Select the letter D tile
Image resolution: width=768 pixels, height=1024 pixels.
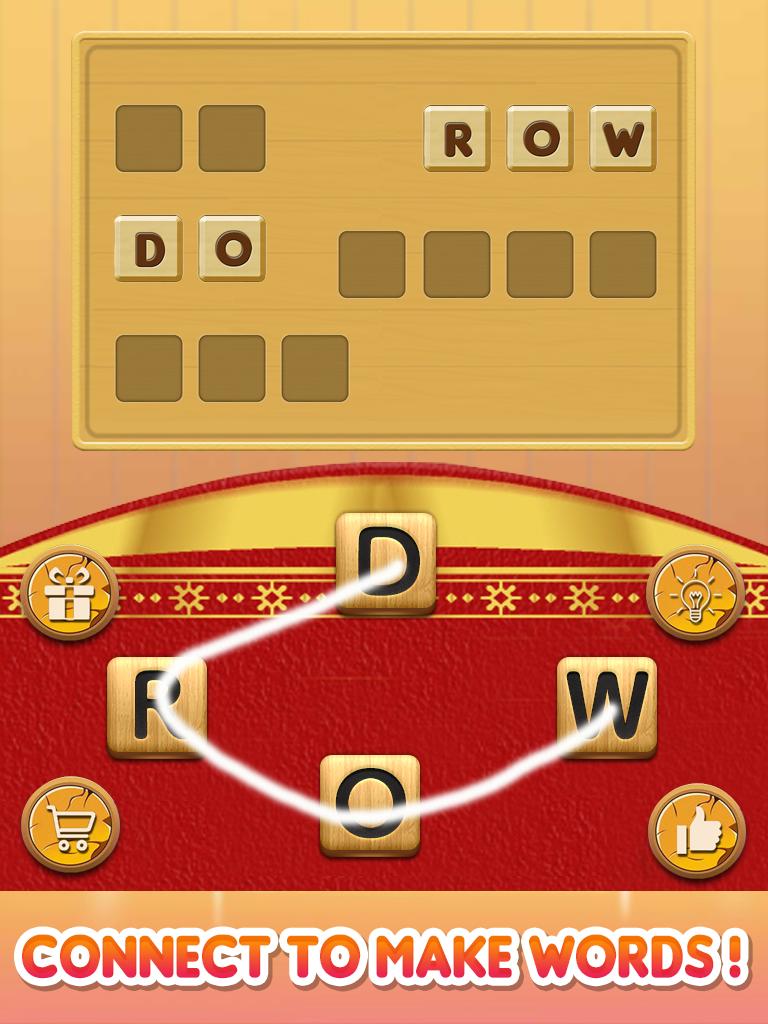[386, 563]
